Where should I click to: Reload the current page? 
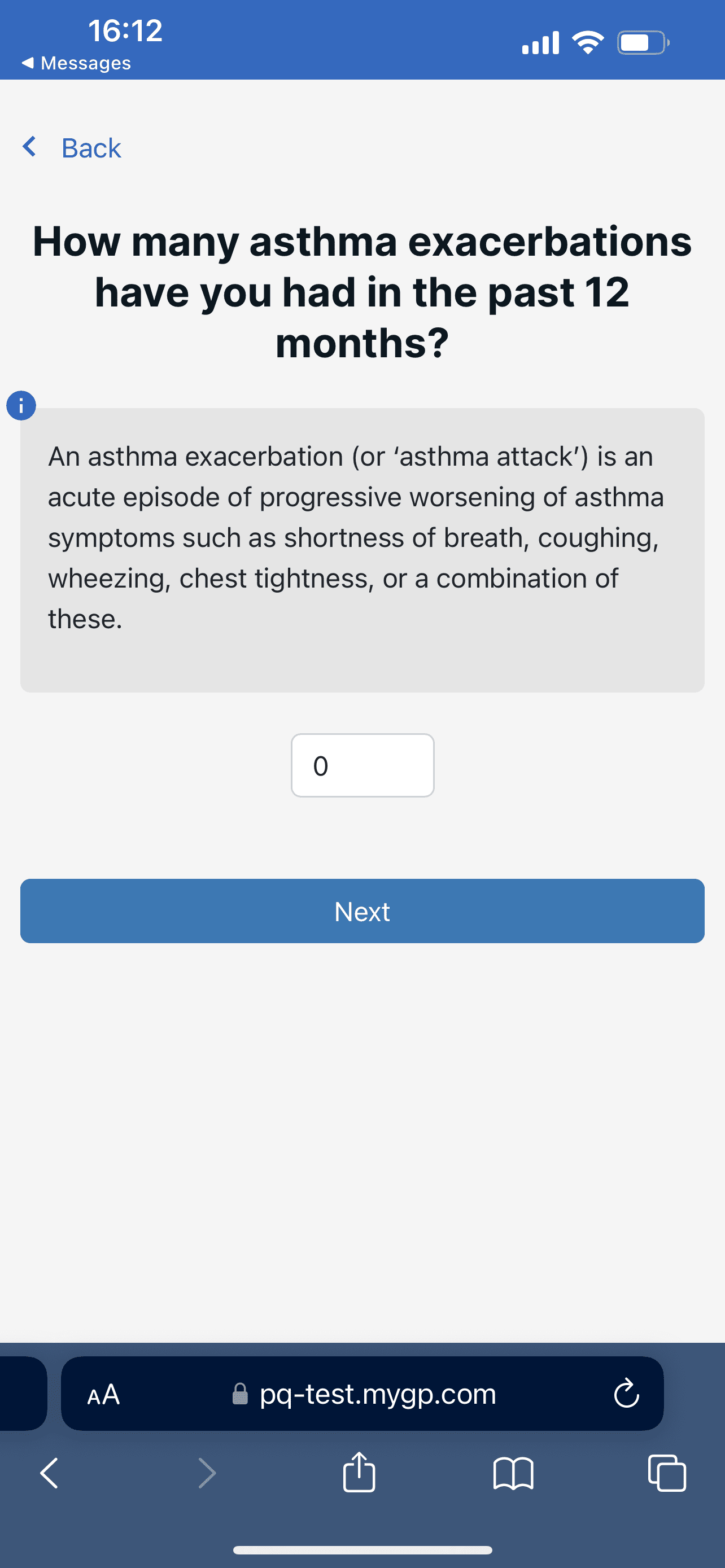tap(626, 1393)
